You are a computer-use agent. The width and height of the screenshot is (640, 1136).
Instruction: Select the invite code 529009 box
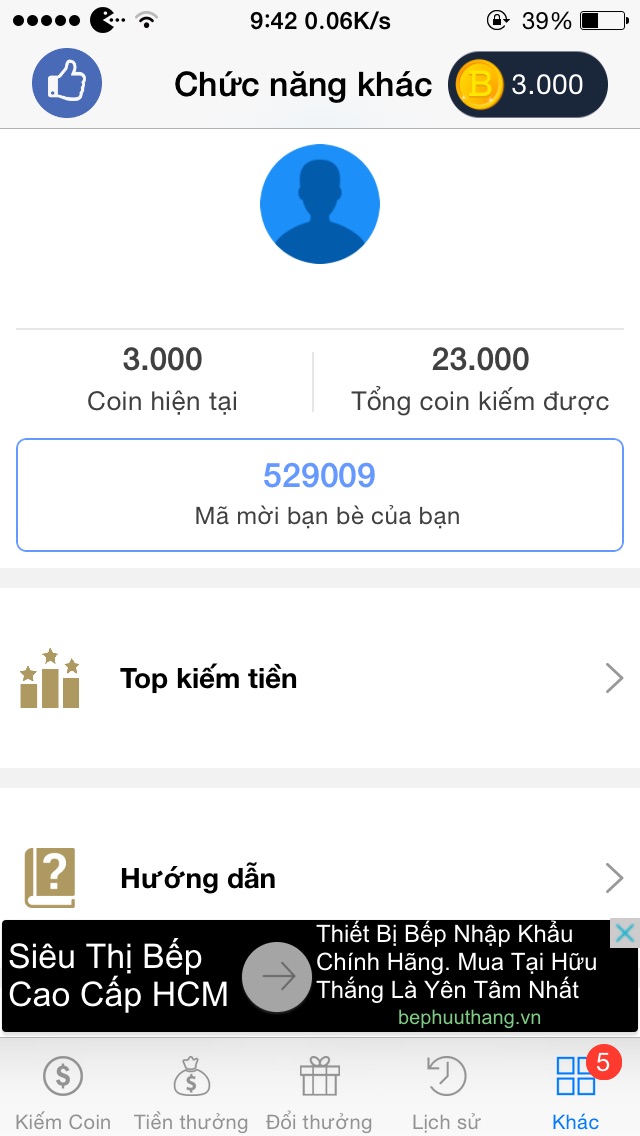tap(320, 494)
